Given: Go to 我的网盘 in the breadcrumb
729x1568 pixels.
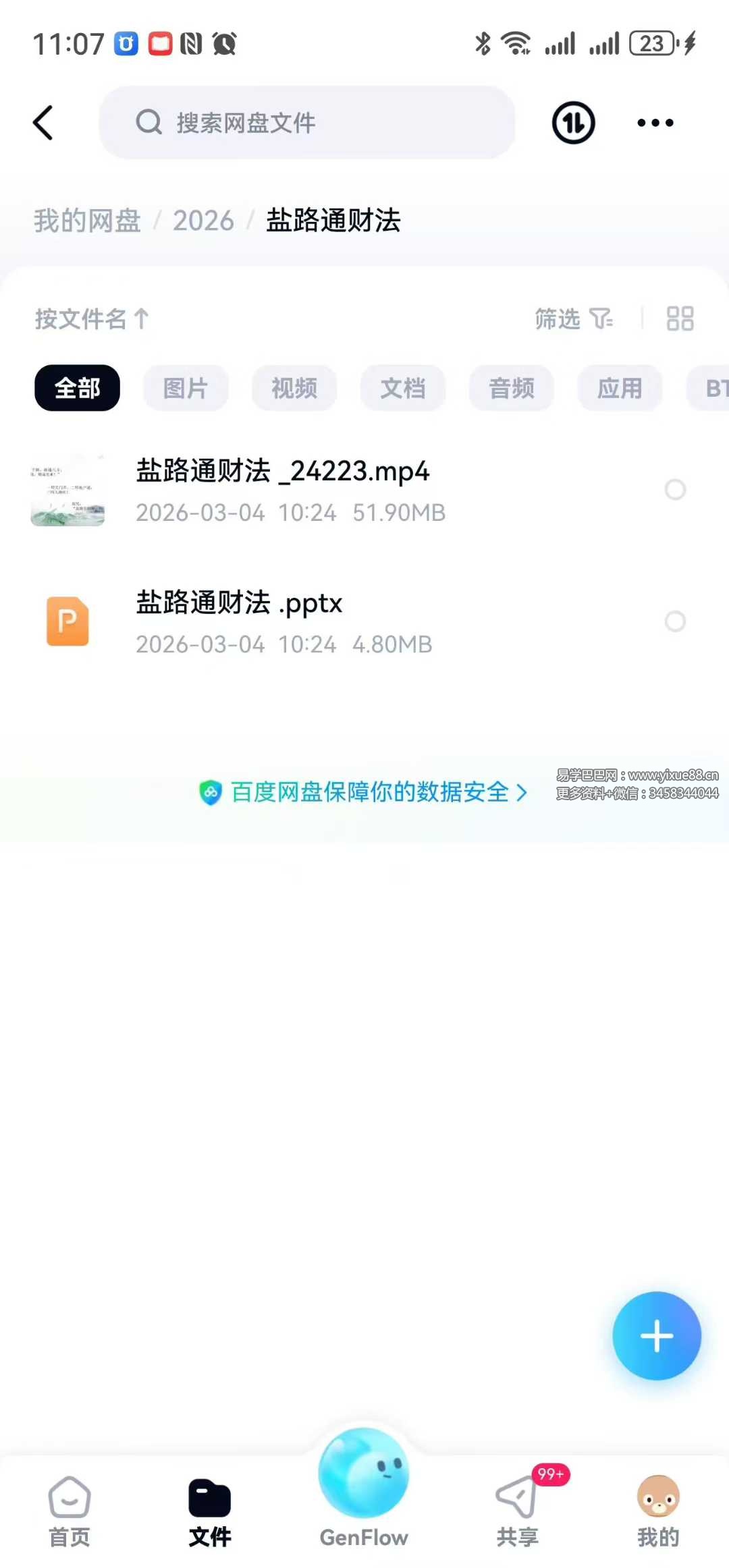Looking at the screenshot, I should (x=87, y=221).
